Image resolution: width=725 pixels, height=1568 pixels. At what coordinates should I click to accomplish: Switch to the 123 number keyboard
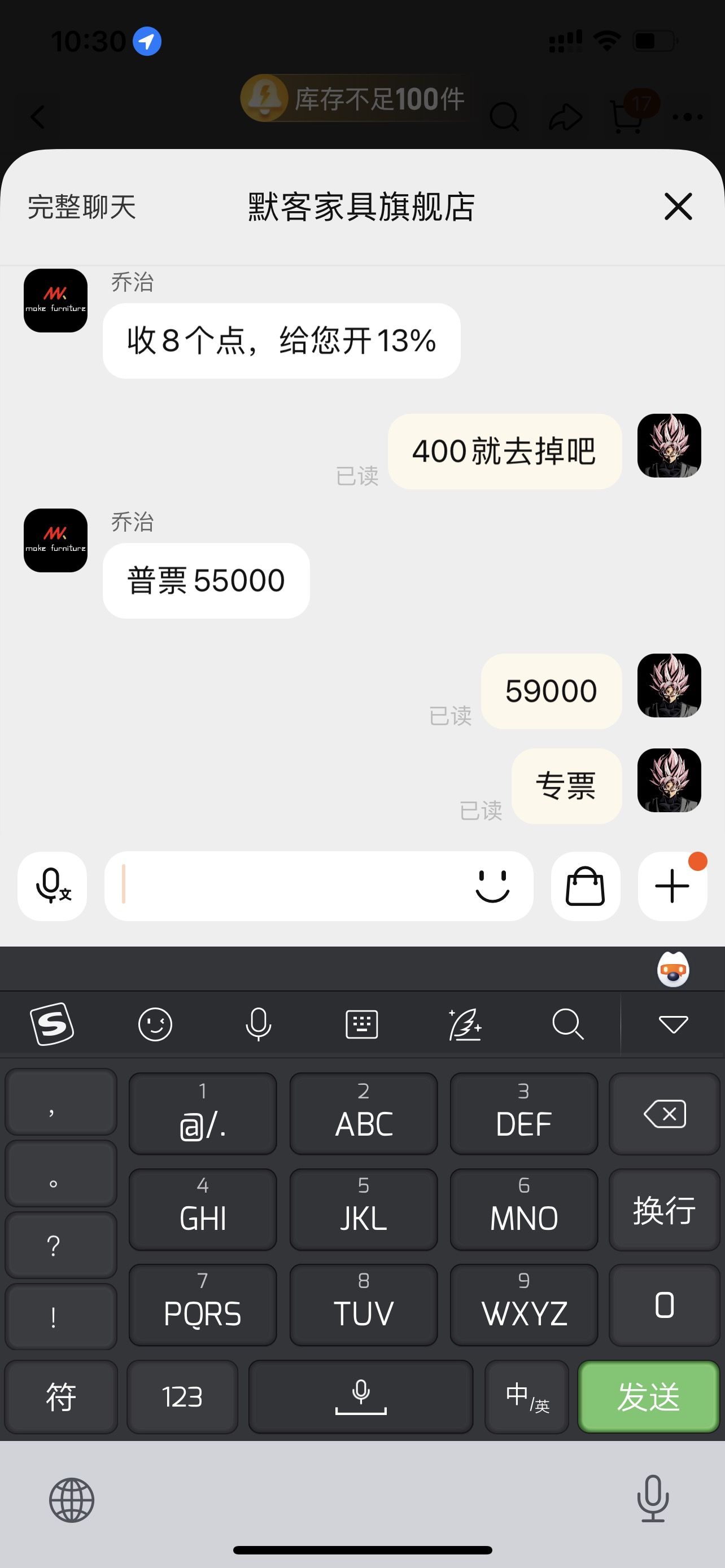[x=182, y=1396]
